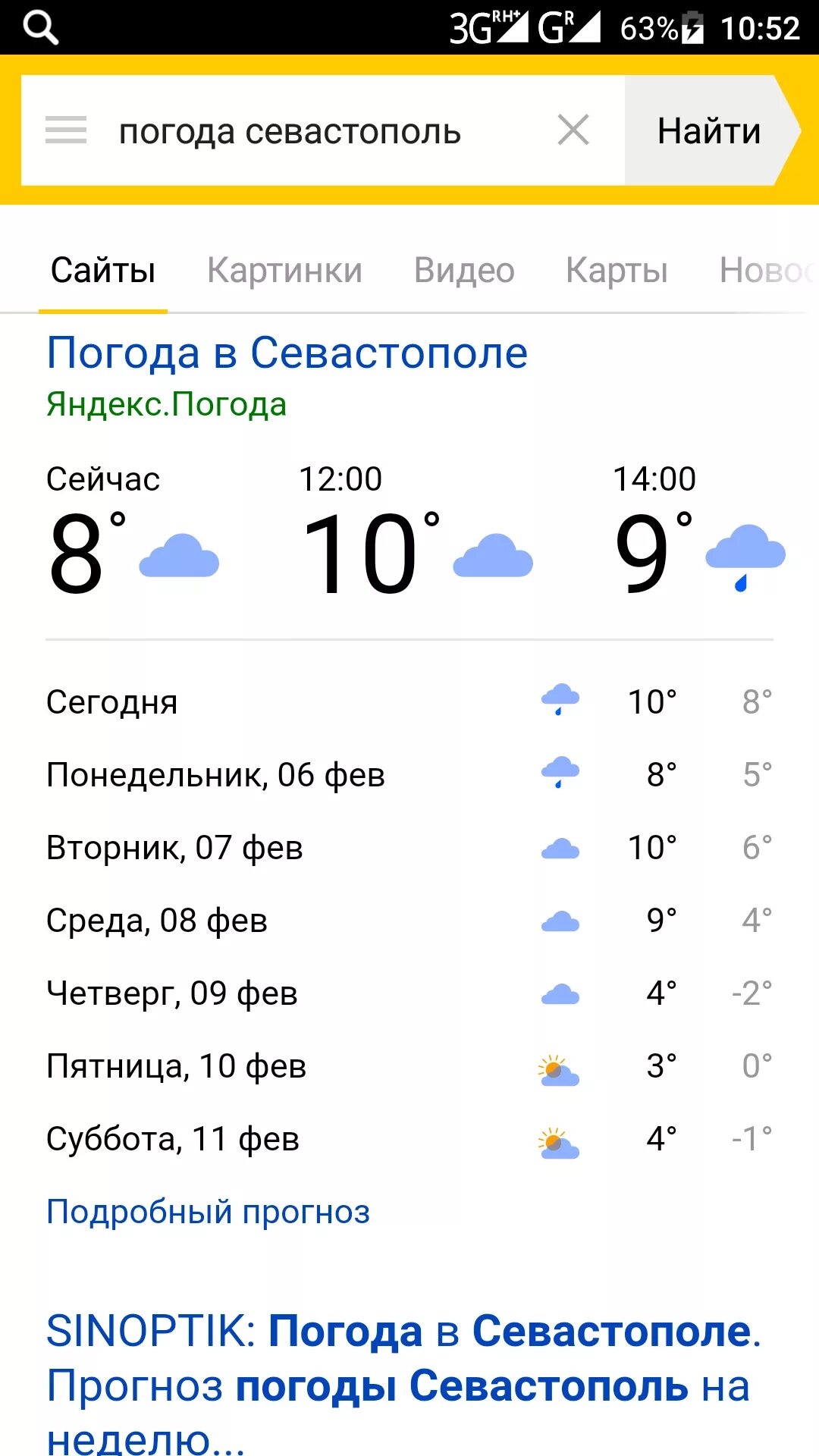Open the Яндекс.Погода source link
819x1456 pixels.
[x=166, y=404]
